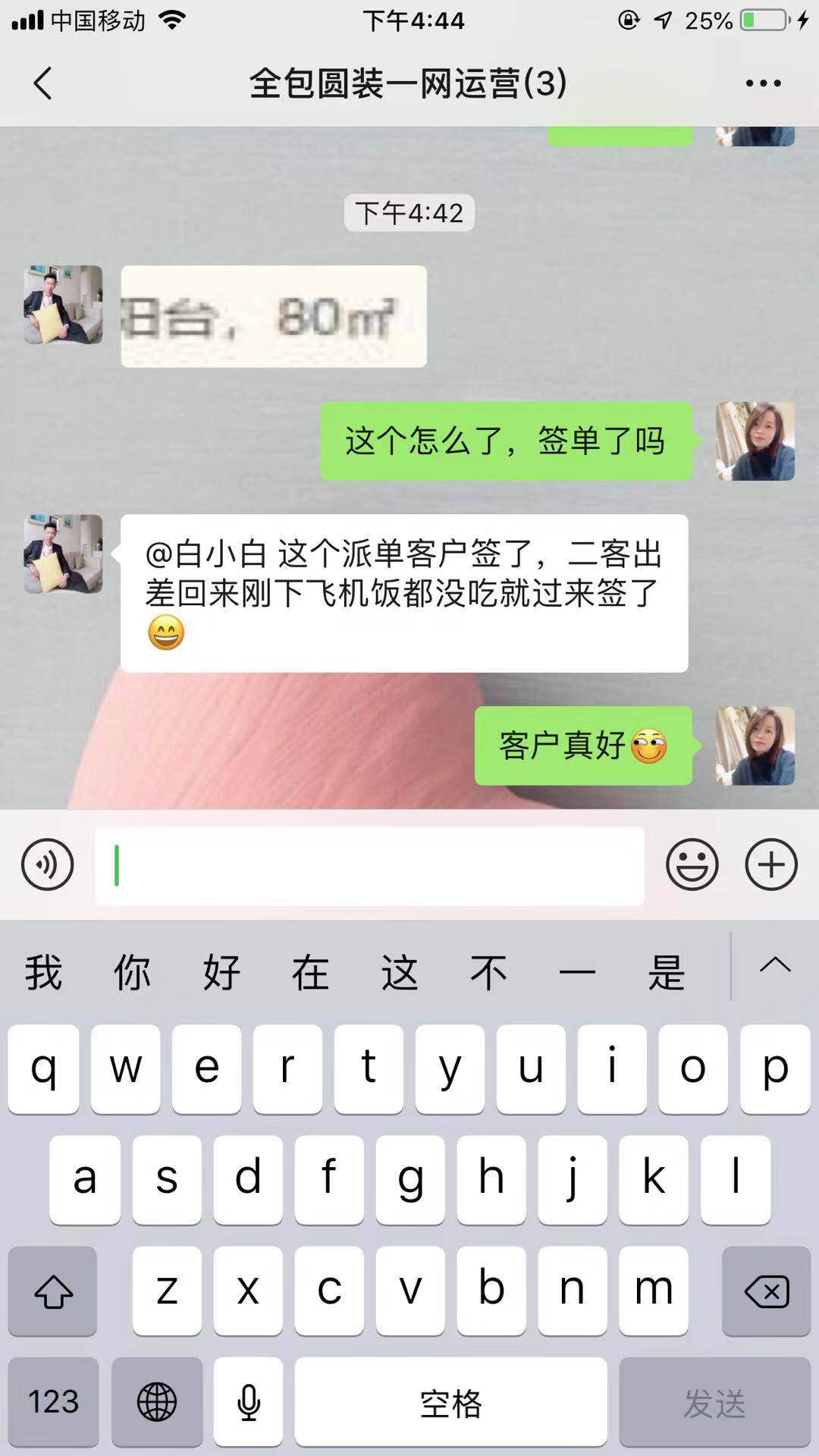Start dictation with the microphone key
819x1456 pixels.
[x=248, y=1401]
